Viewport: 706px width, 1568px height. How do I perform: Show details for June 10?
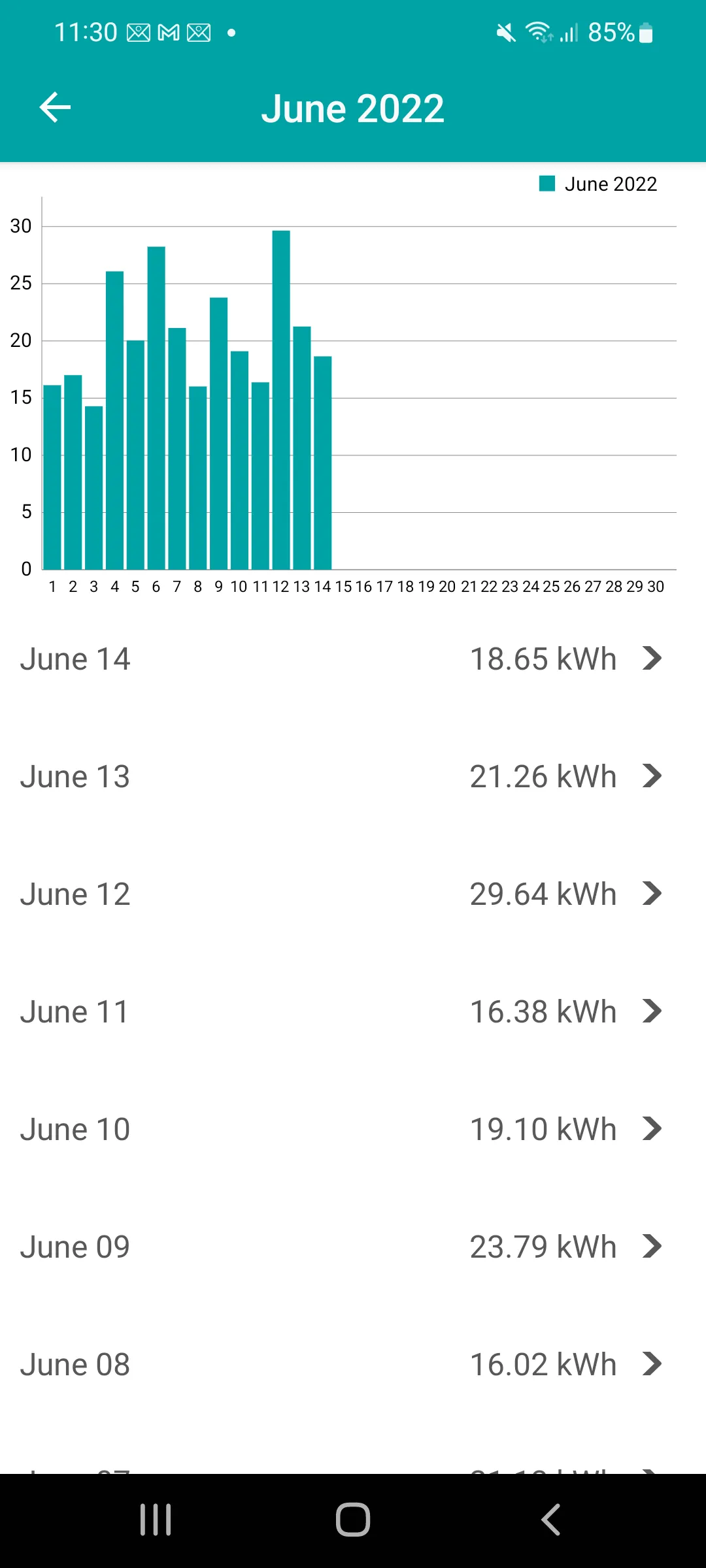click(x=353, y=1129)
